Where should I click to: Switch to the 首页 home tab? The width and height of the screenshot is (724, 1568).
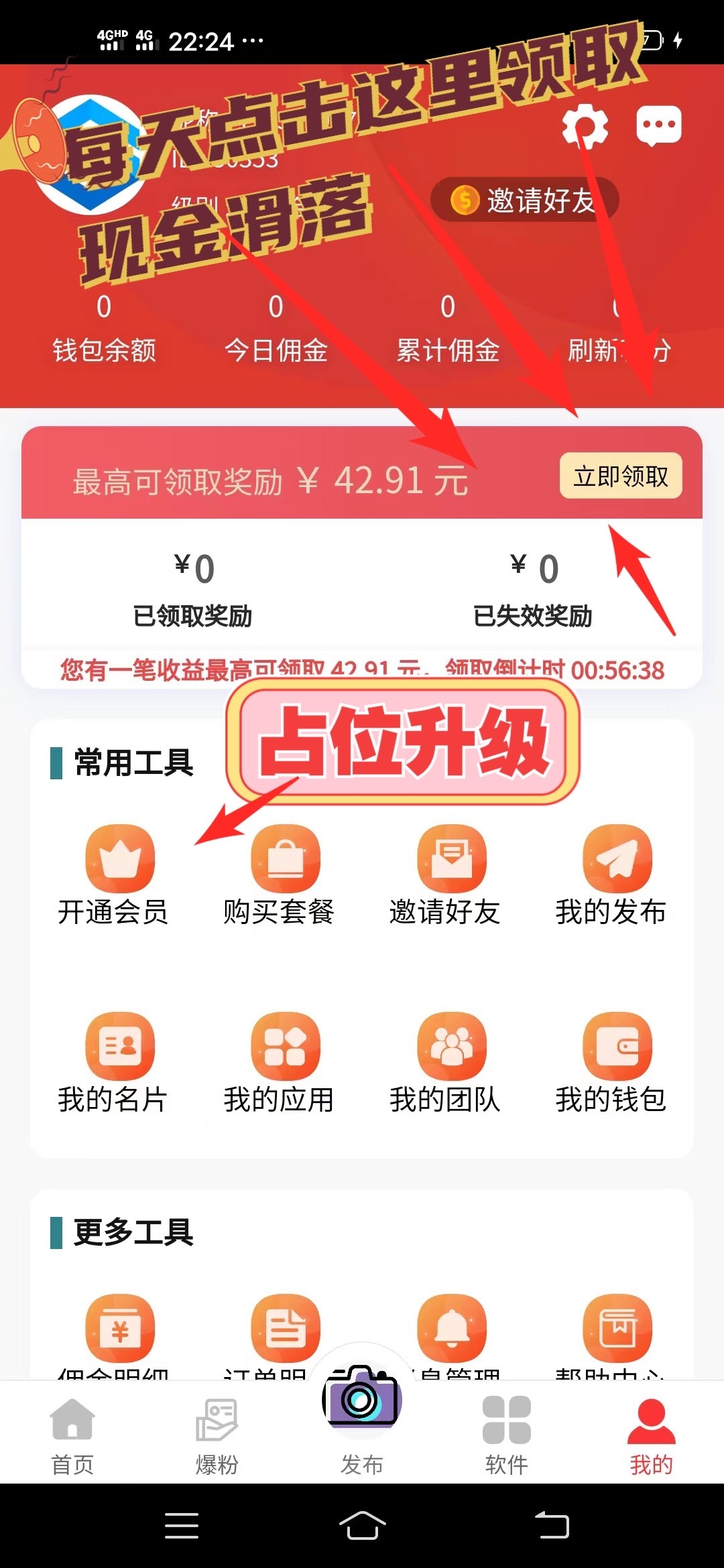pos(72,1434)
